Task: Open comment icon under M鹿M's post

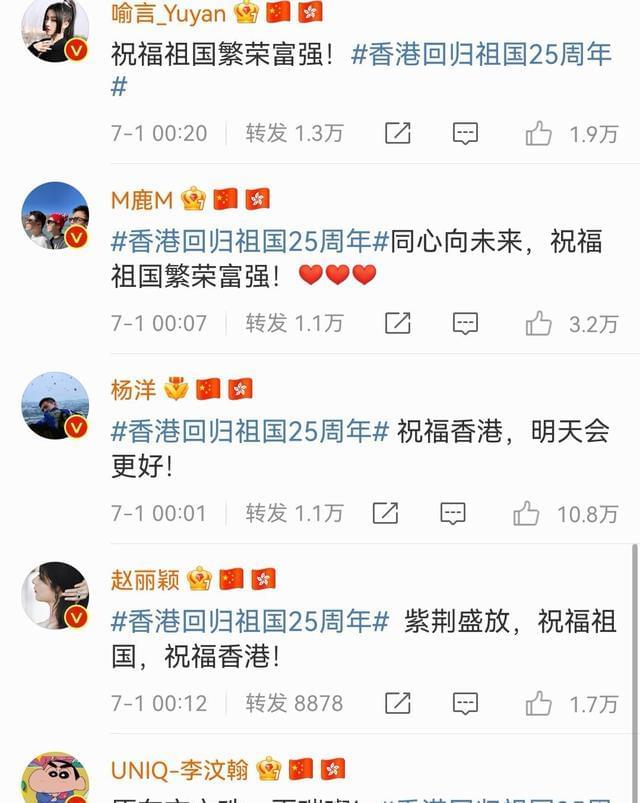Action: pyautogui.click(x=465, y=323)
